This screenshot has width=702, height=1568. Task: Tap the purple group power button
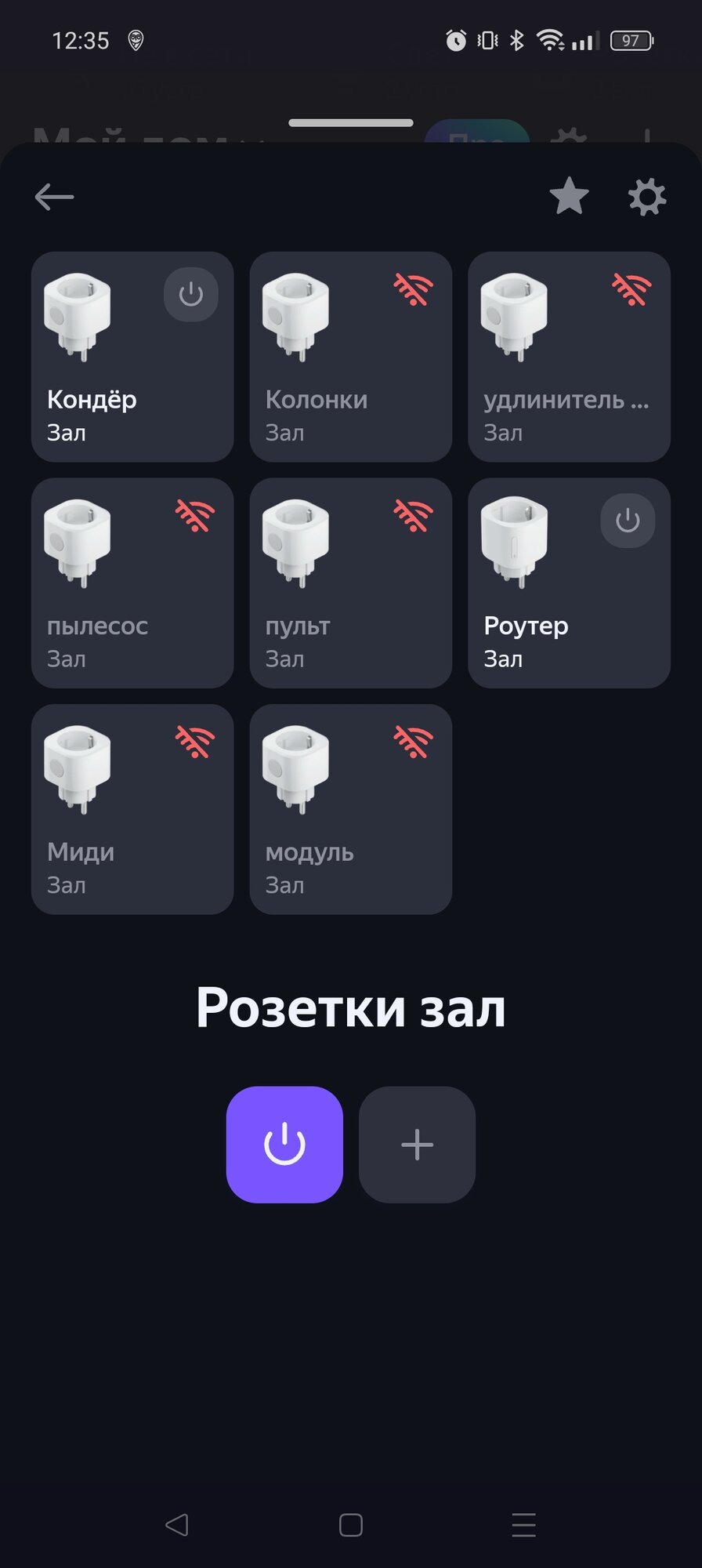(x=284, y=1144)
